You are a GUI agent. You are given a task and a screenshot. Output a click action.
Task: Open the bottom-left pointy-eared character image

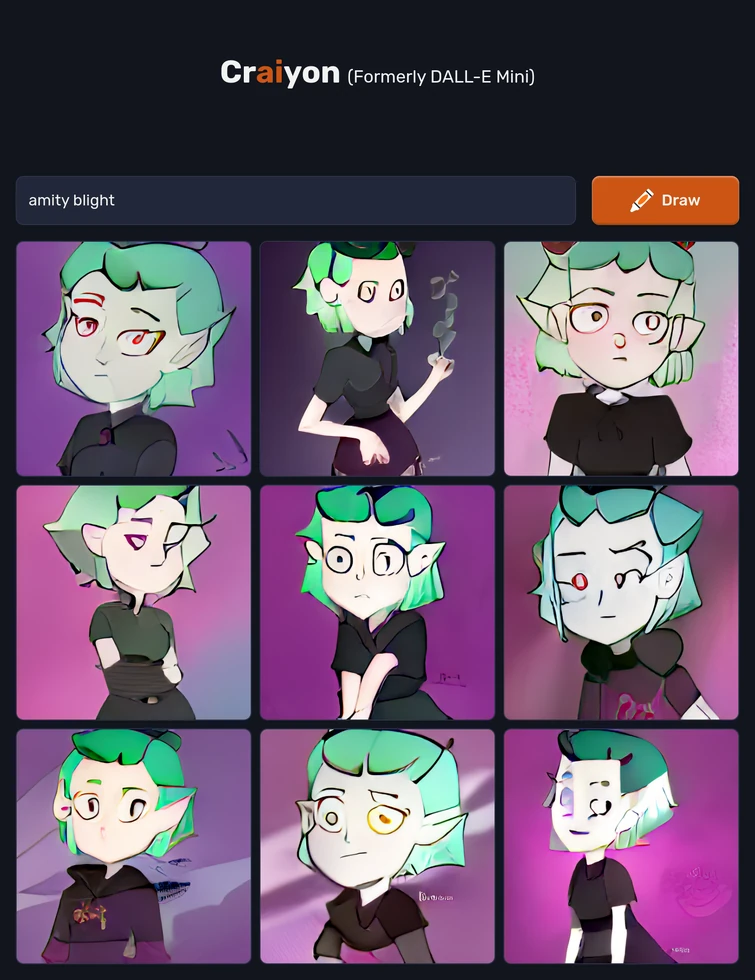click(x=132, y=846)
